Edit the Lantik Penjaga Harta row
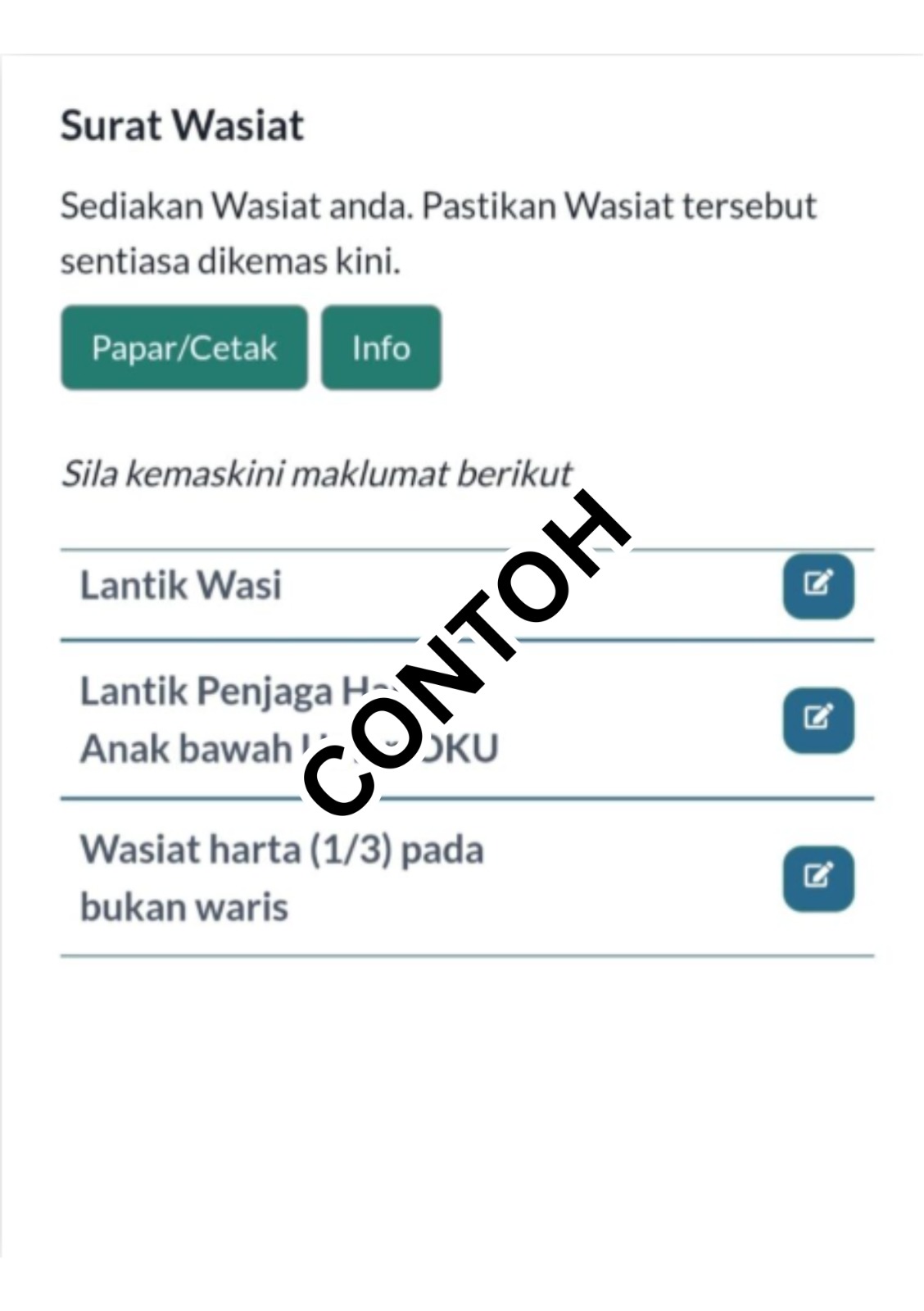This screenshot has width=924, height=1311. tap(818, 719)
